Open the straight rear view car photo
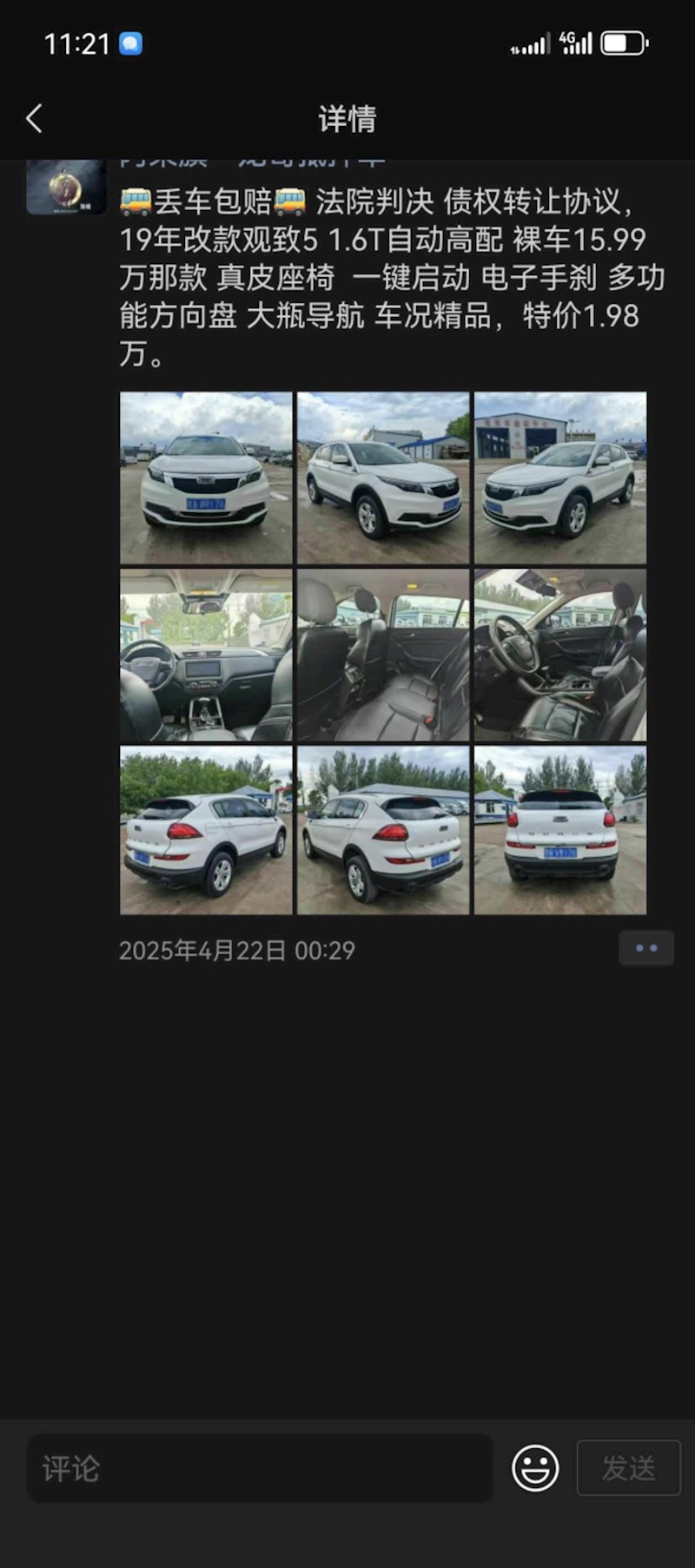695x1568 pixels. (x=560, y=830)
